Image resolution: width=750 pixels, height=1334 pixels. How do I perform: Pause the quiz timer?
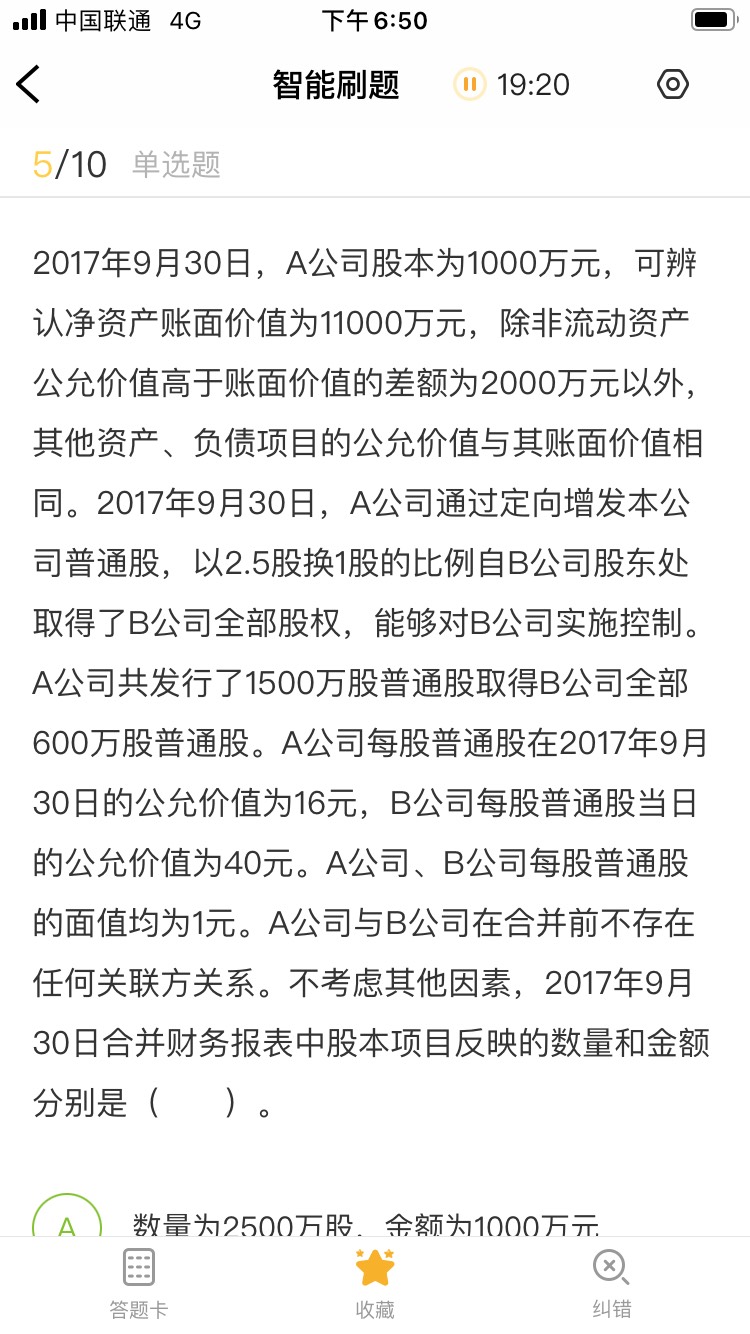(469, 85)
